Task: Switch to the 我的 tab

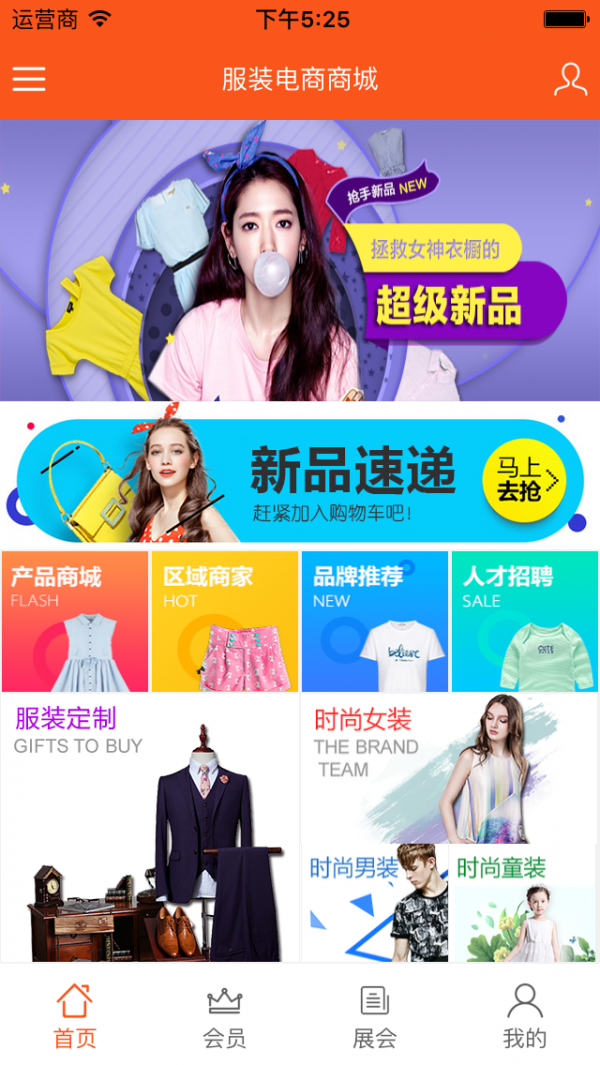Action: click(524, 1015)
